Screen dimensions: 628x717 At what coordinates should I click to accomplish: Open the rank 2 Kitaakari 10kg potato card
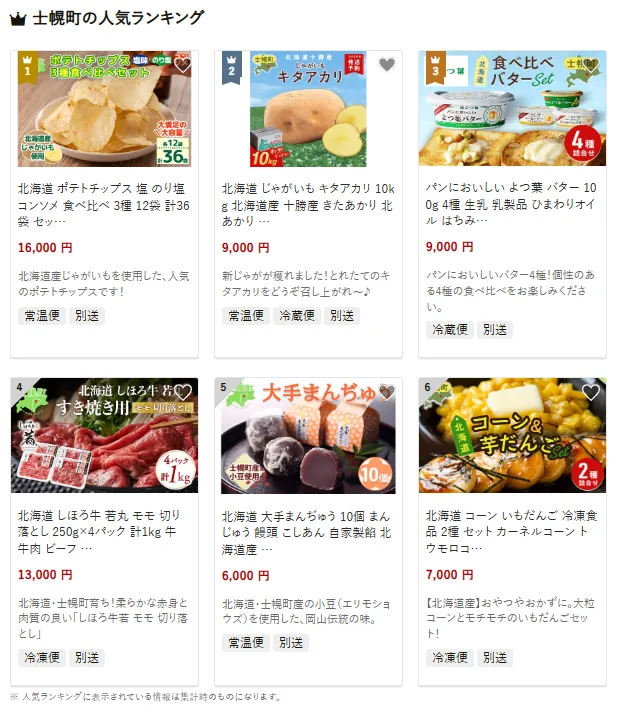pyautogui.click(x=308, y=204)
